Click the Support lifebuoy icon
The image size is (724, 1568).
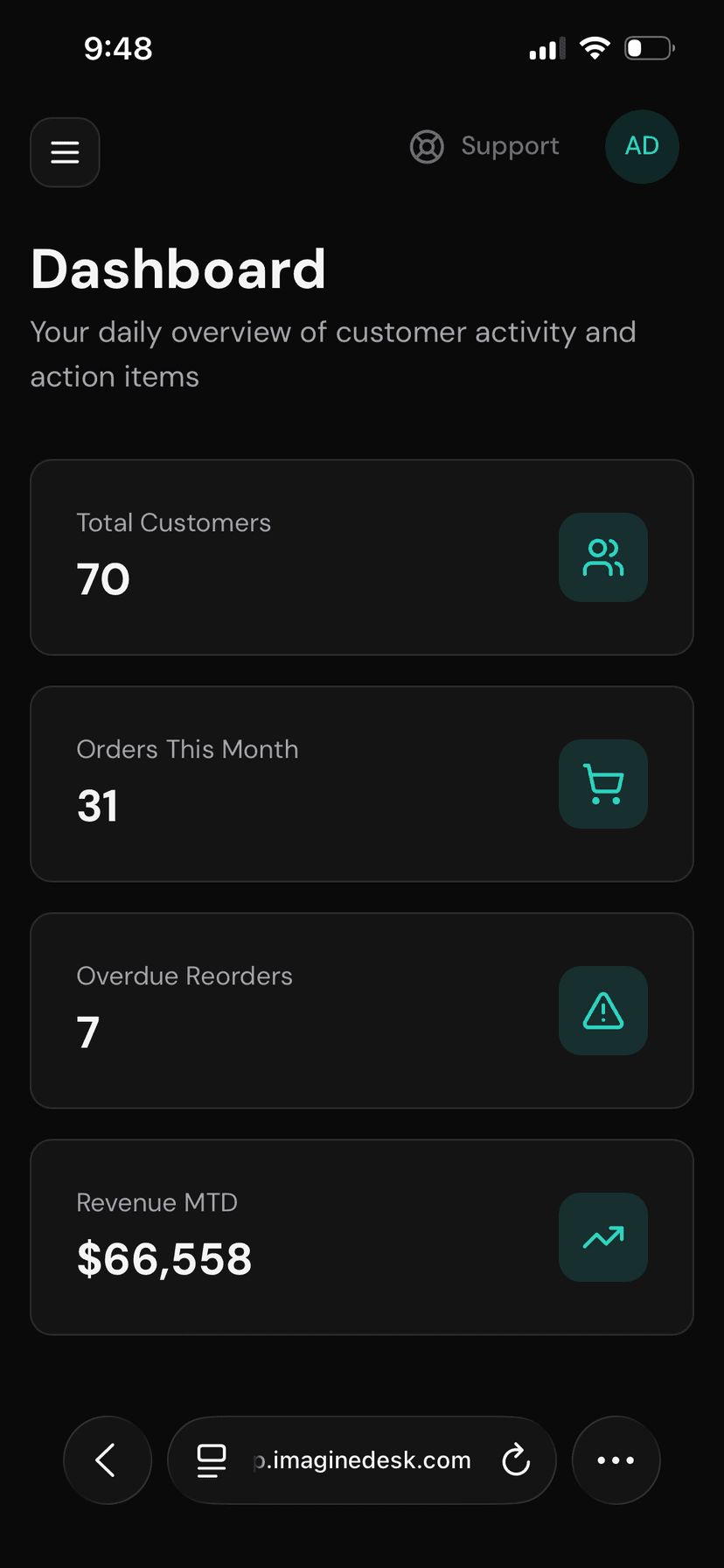click(427, 147)
